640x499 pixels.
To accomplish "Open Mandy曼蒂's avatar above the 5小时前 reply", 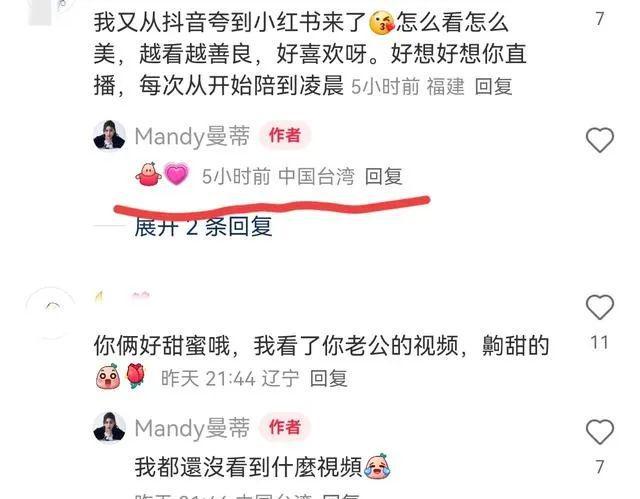I will coord(109,135).
